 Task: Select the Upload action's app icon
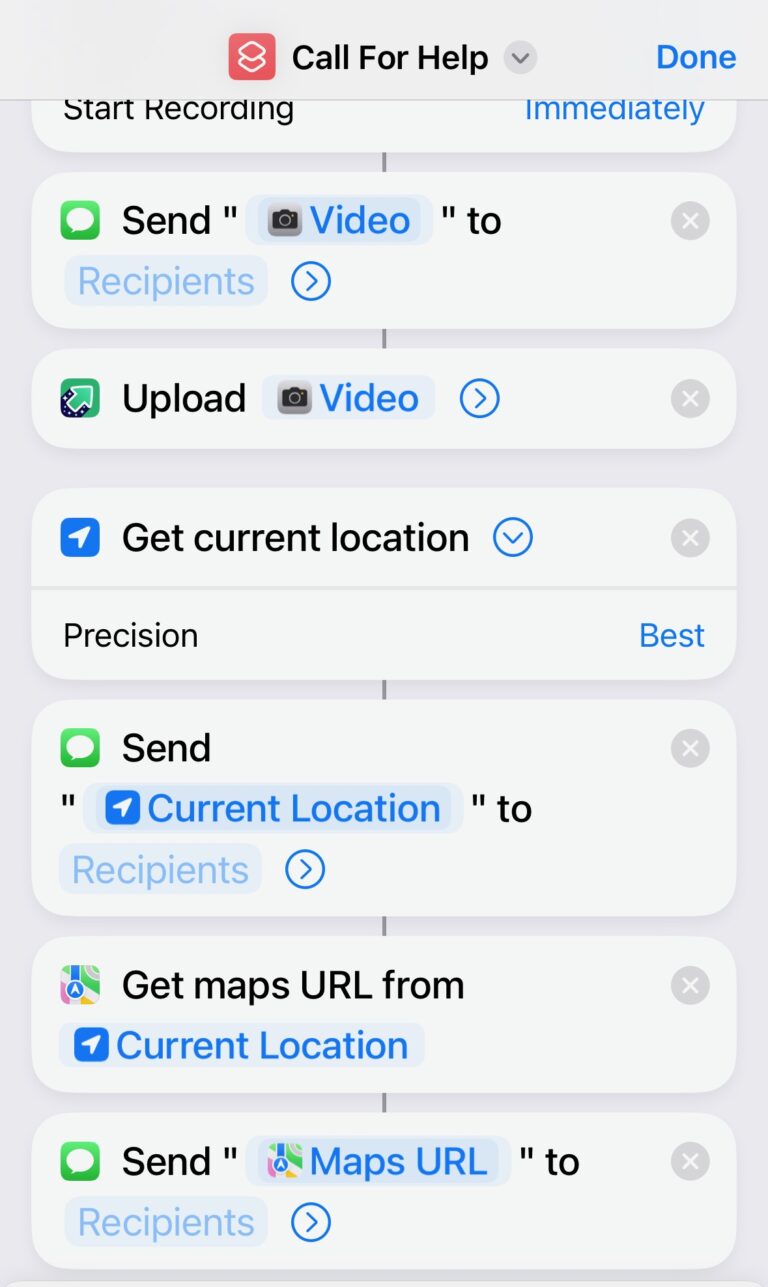pyautogui.click(x=80, y=398)
